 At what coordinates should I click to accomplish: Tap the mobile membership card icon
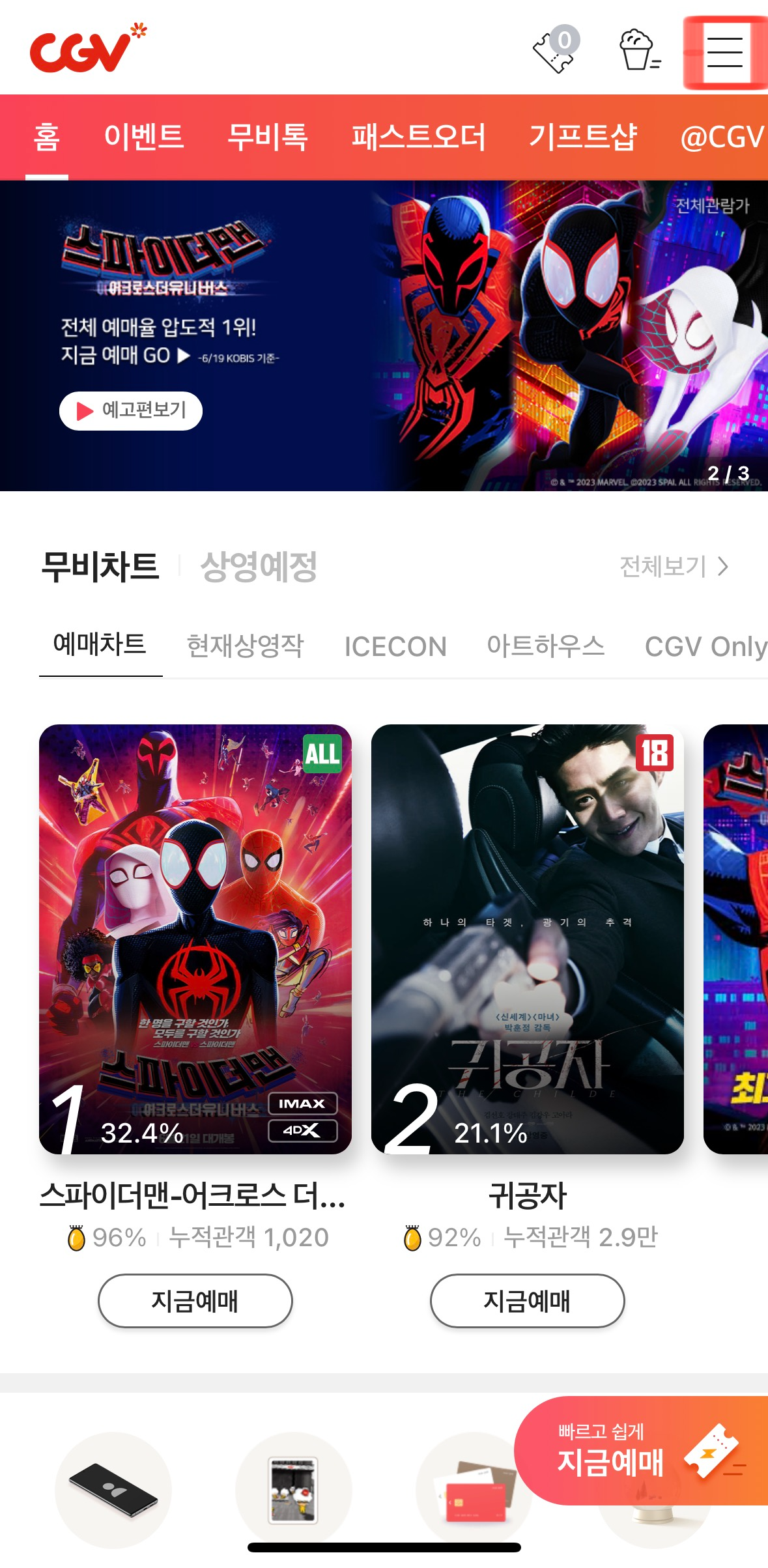[114, 1492]
